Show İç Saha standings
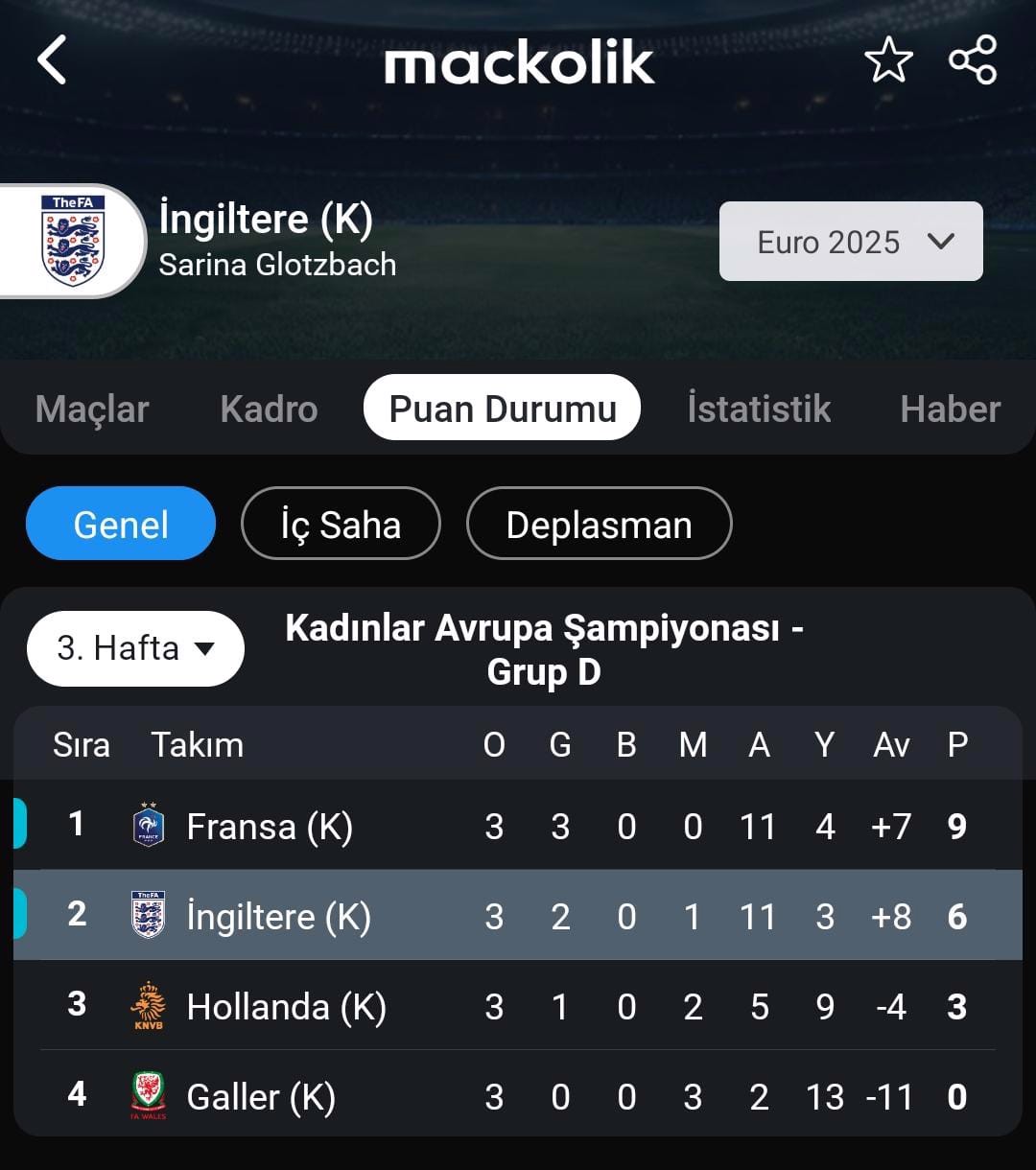The image size is (1036, 1170). pos(341,525)
